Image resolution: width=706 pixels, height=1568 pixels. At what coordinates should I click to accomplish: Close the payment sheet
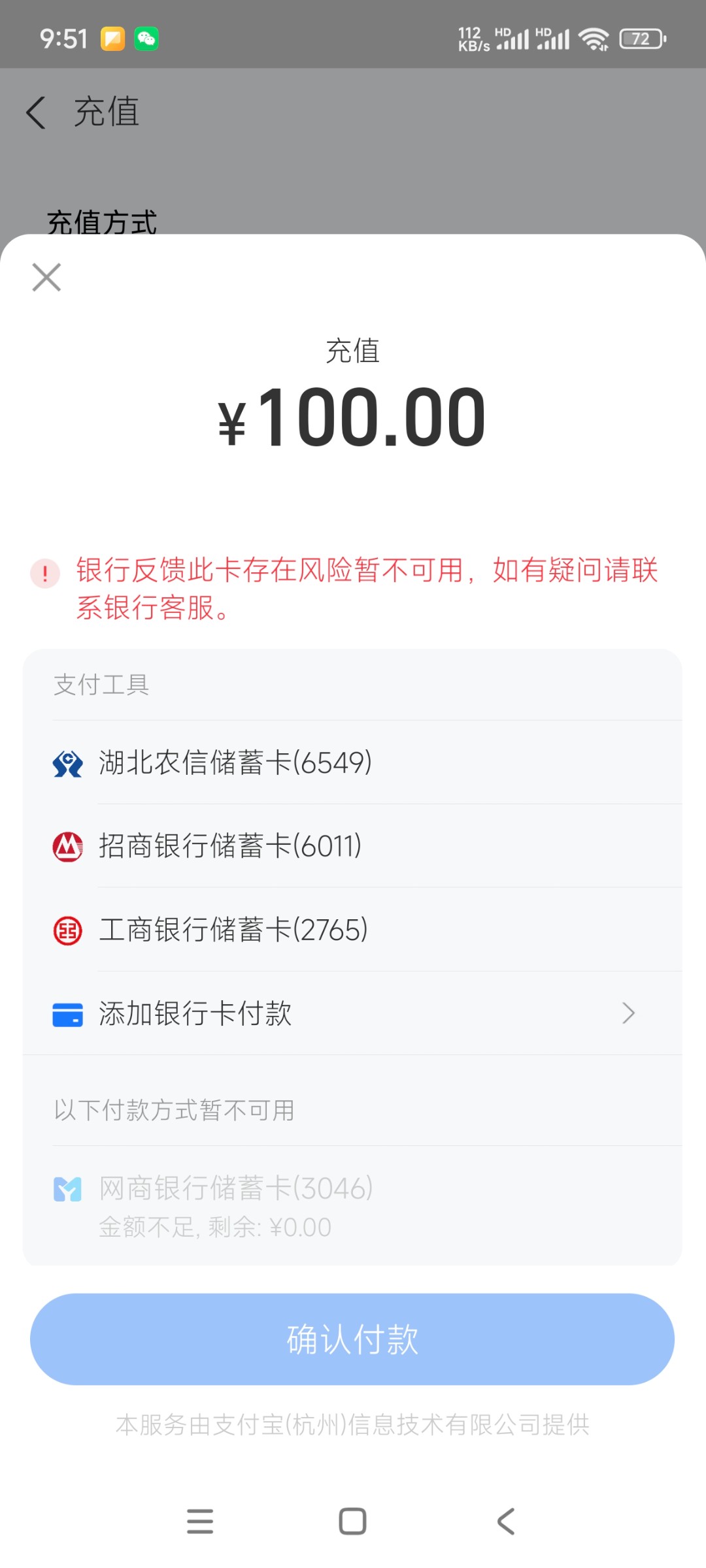tap(46, 277)
